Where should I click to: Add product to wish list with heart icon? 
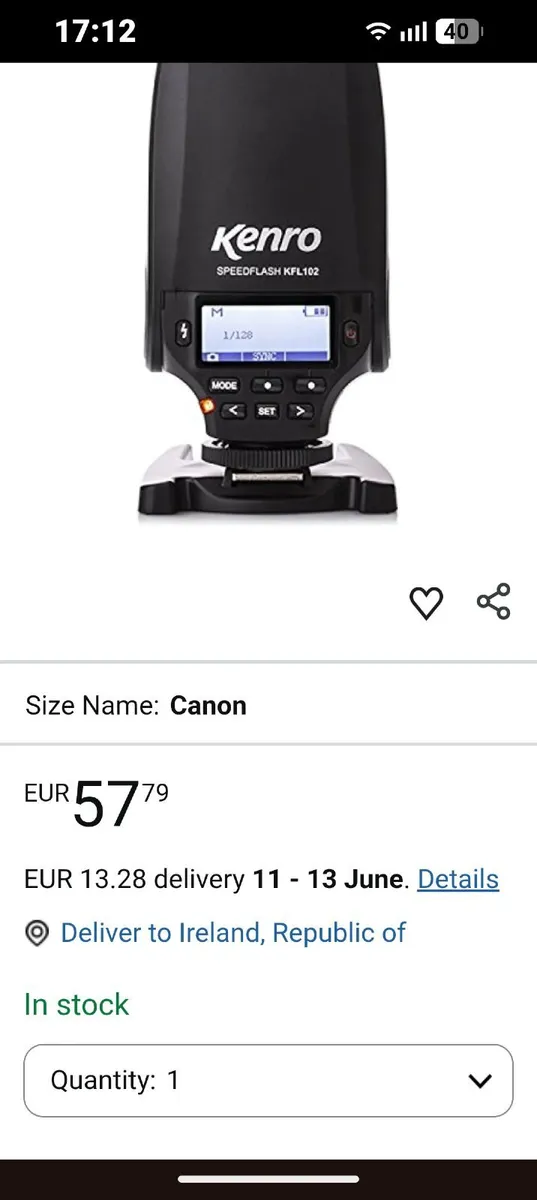(x=426, y=602)
